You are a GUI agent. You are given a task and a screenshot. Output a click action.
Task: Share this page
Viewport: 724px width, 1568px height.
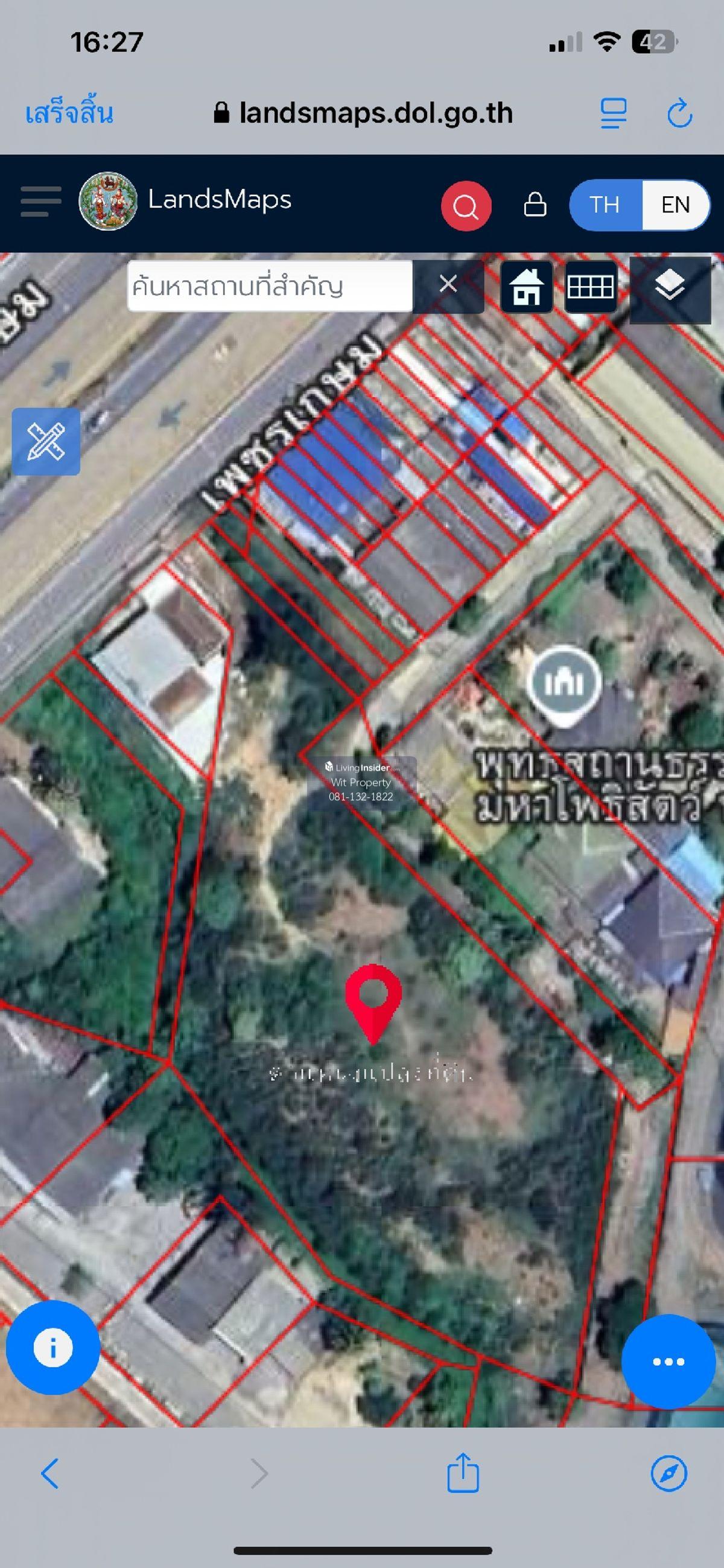(x=463, y=1473)
